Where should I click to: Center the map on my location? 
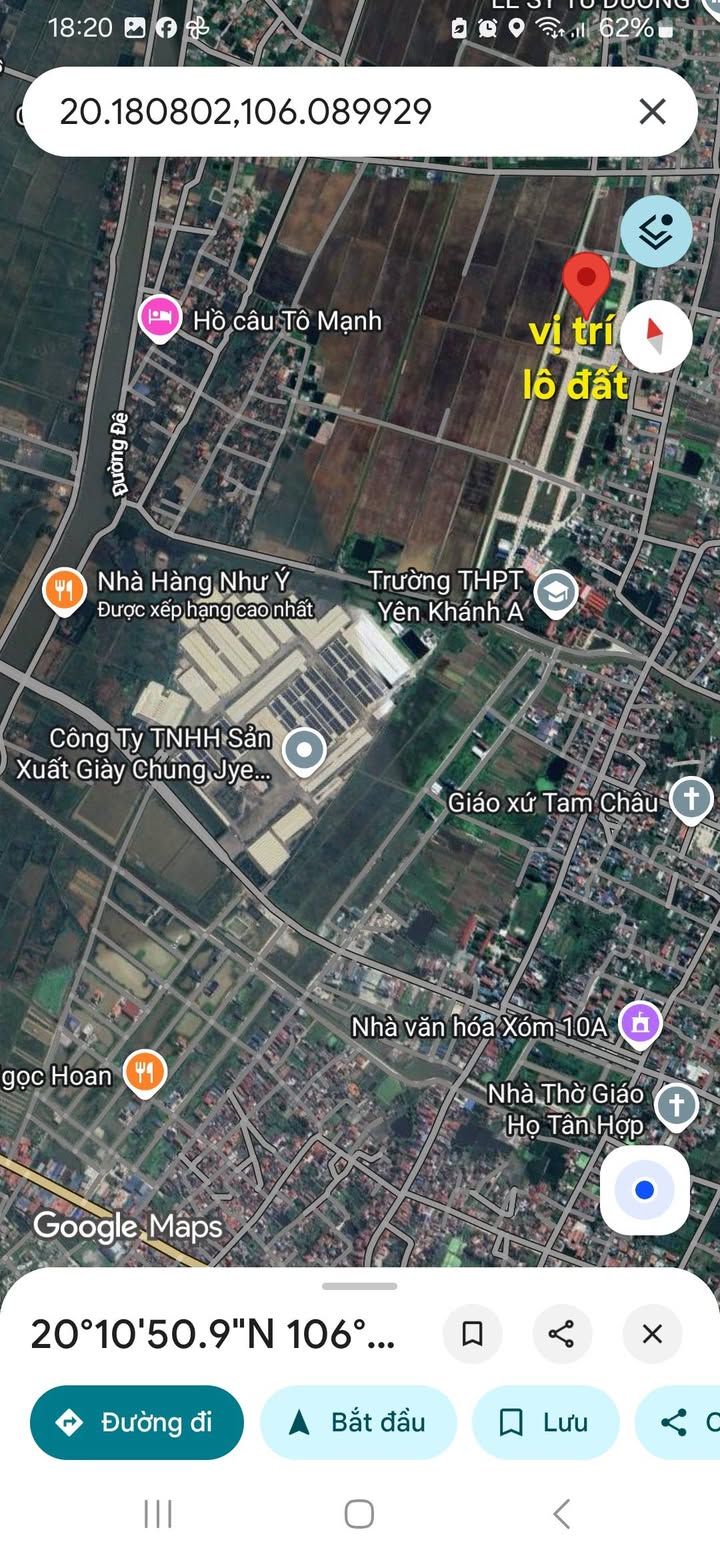point(645,1190)
